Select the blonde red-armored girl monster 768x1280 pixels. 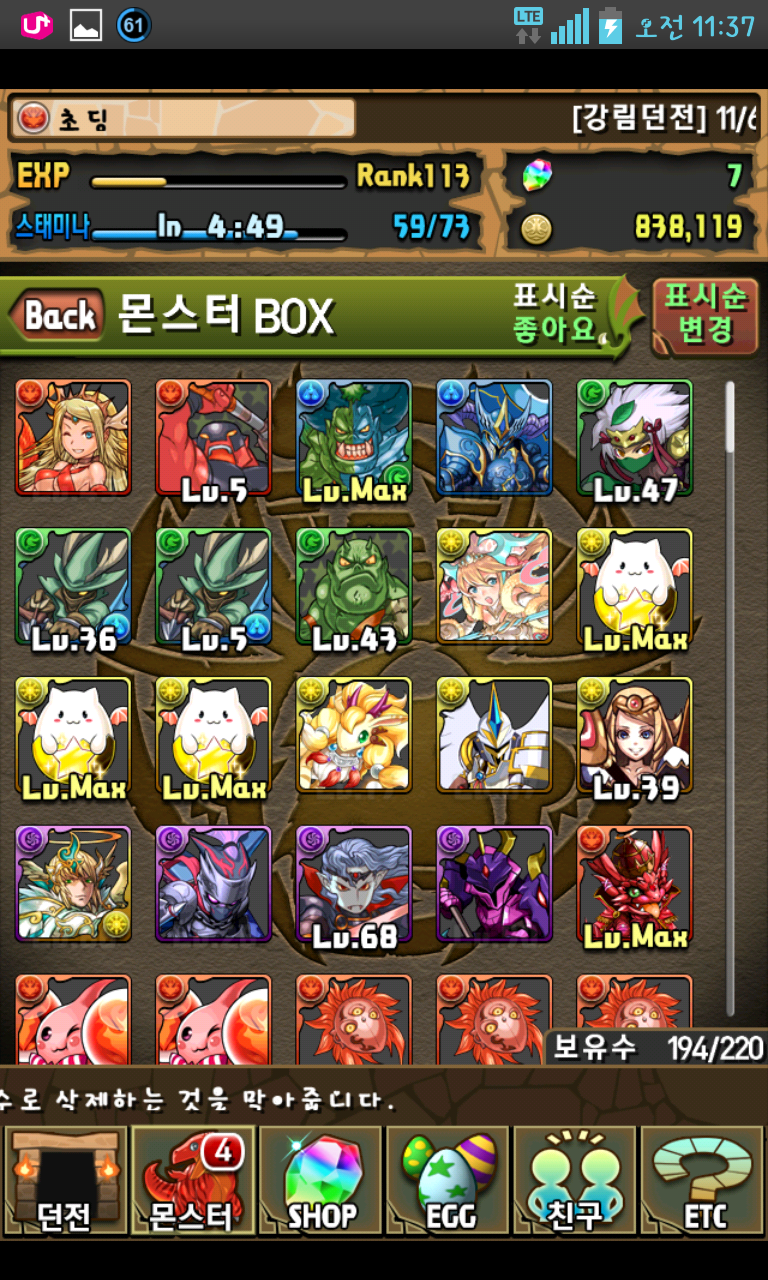[73, 438]
